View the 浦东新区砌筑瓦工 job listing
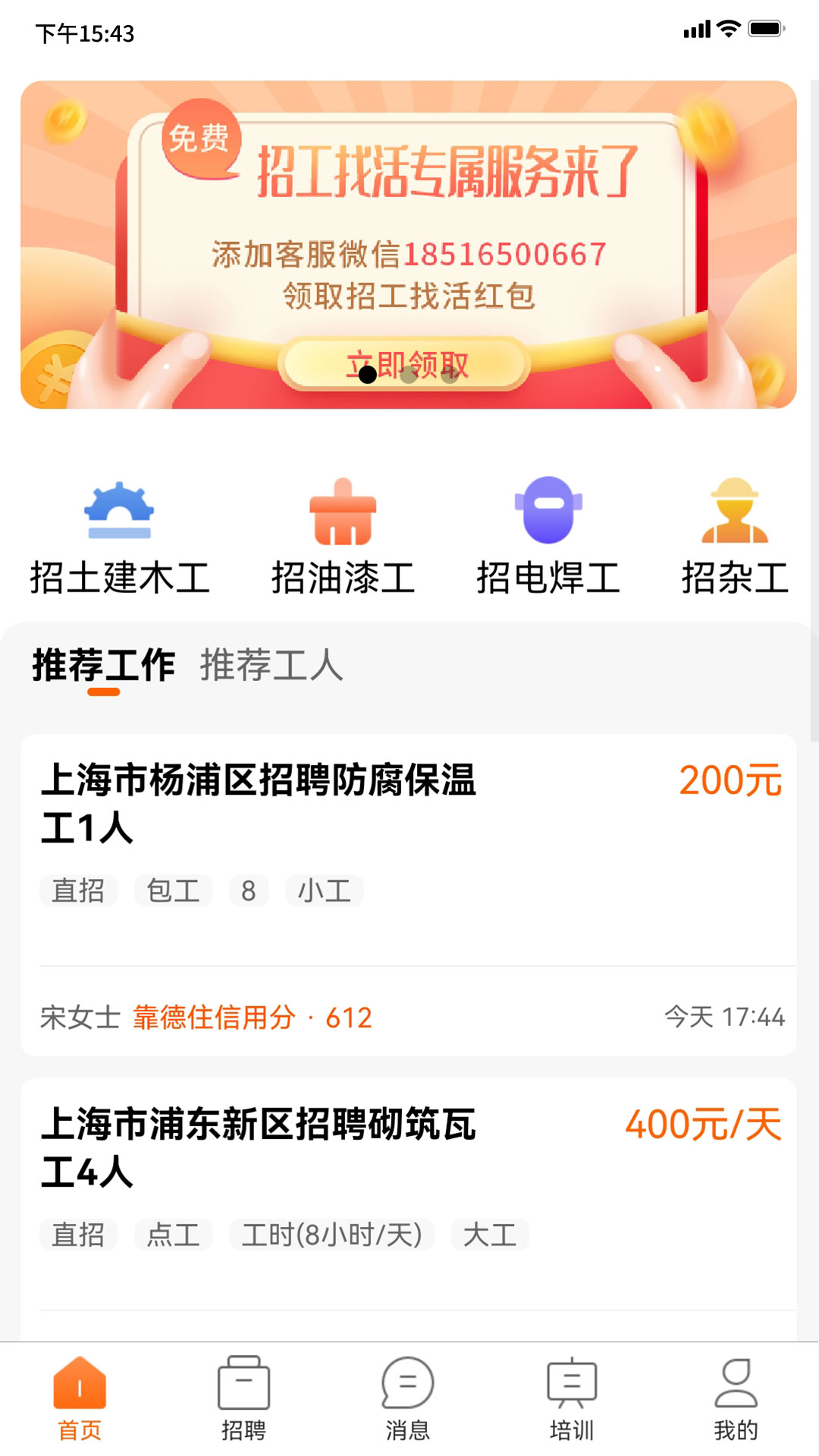The image size is (819, 1456). [x=408, y=1183]
